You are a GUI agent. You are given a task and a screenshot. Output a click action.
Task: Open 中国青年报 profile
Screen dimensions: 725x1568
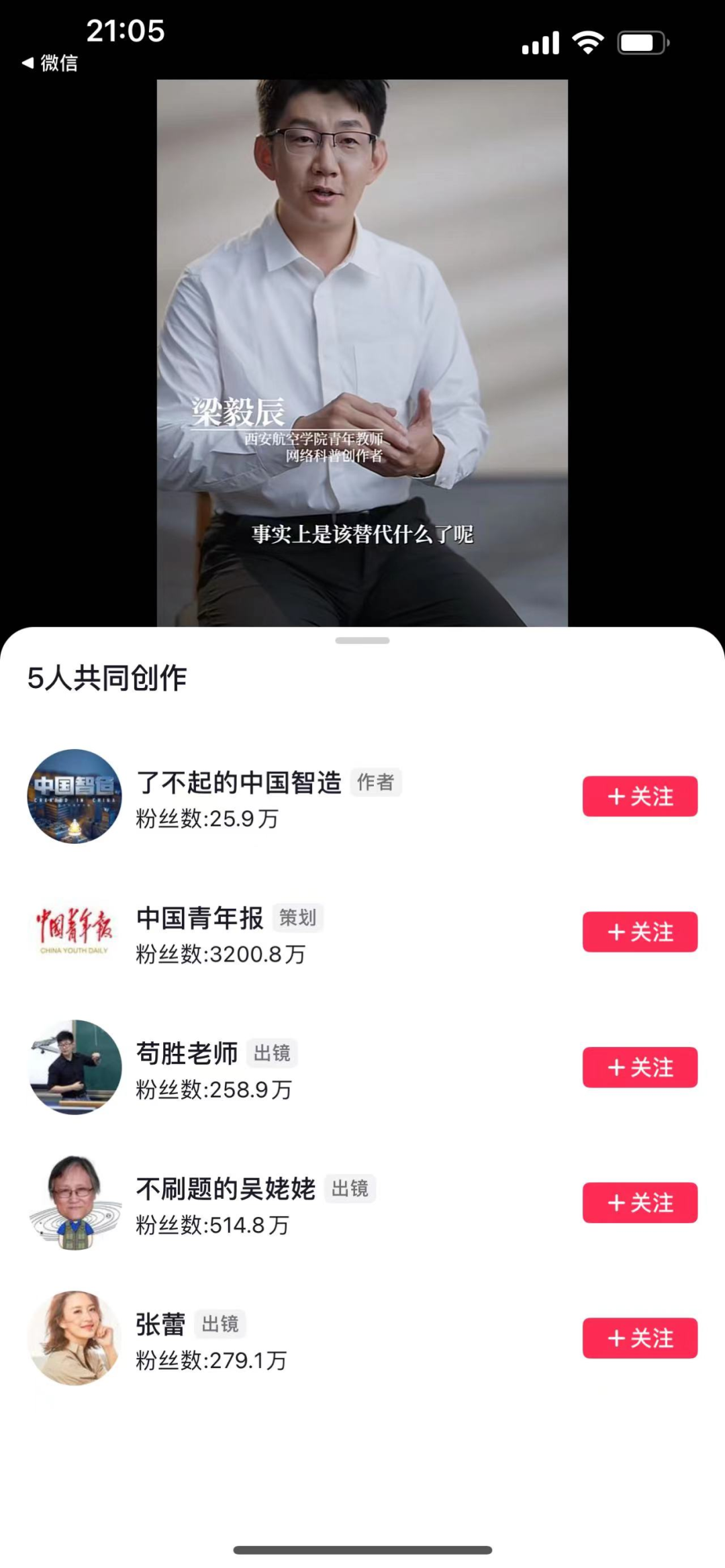point(75,932)
